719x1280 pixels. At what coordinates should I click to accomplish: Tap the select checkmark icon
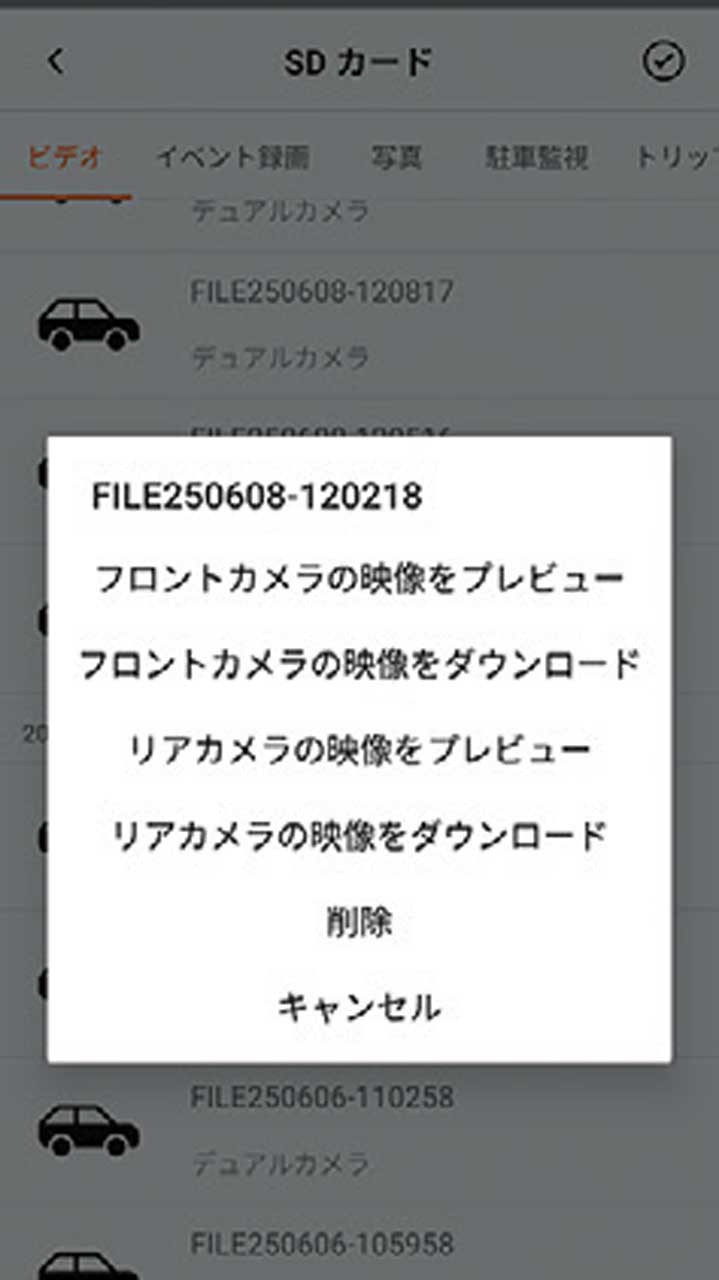(x=663, y=62)
